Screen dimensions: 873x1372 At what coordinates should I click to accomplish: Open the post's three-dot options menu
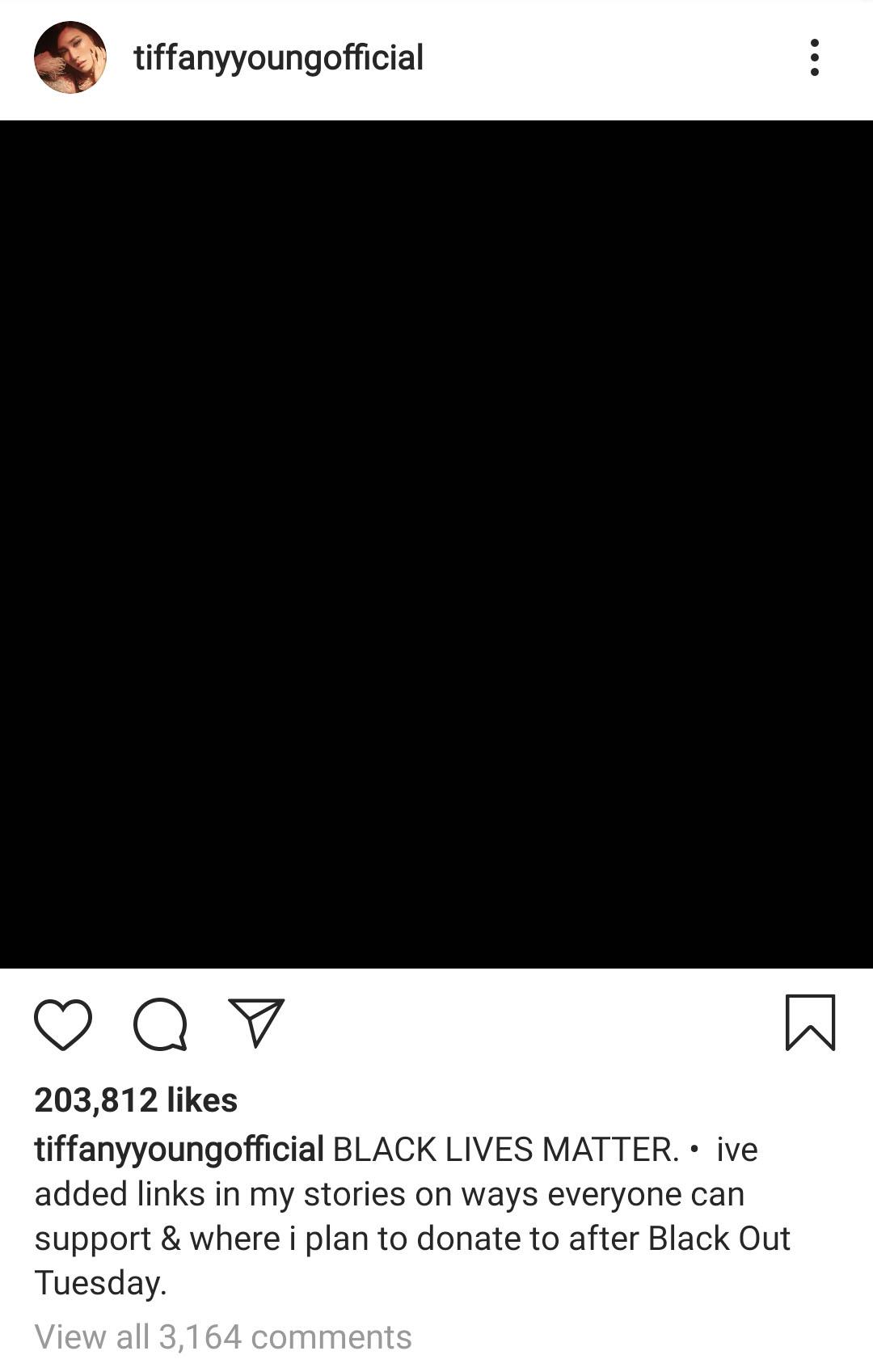tap(814, 58)
